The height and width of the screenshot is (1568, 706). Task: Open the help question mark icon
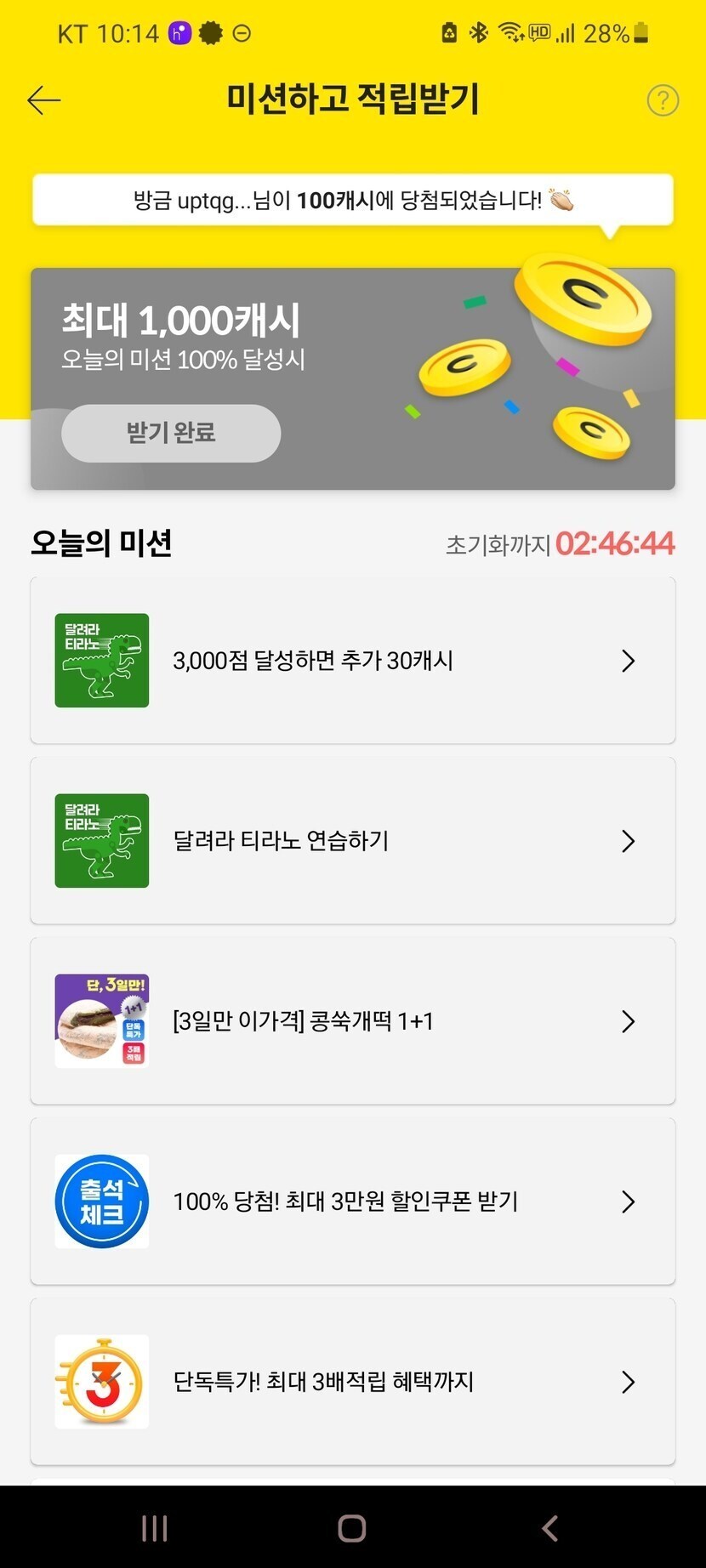(x=663, y=100)
